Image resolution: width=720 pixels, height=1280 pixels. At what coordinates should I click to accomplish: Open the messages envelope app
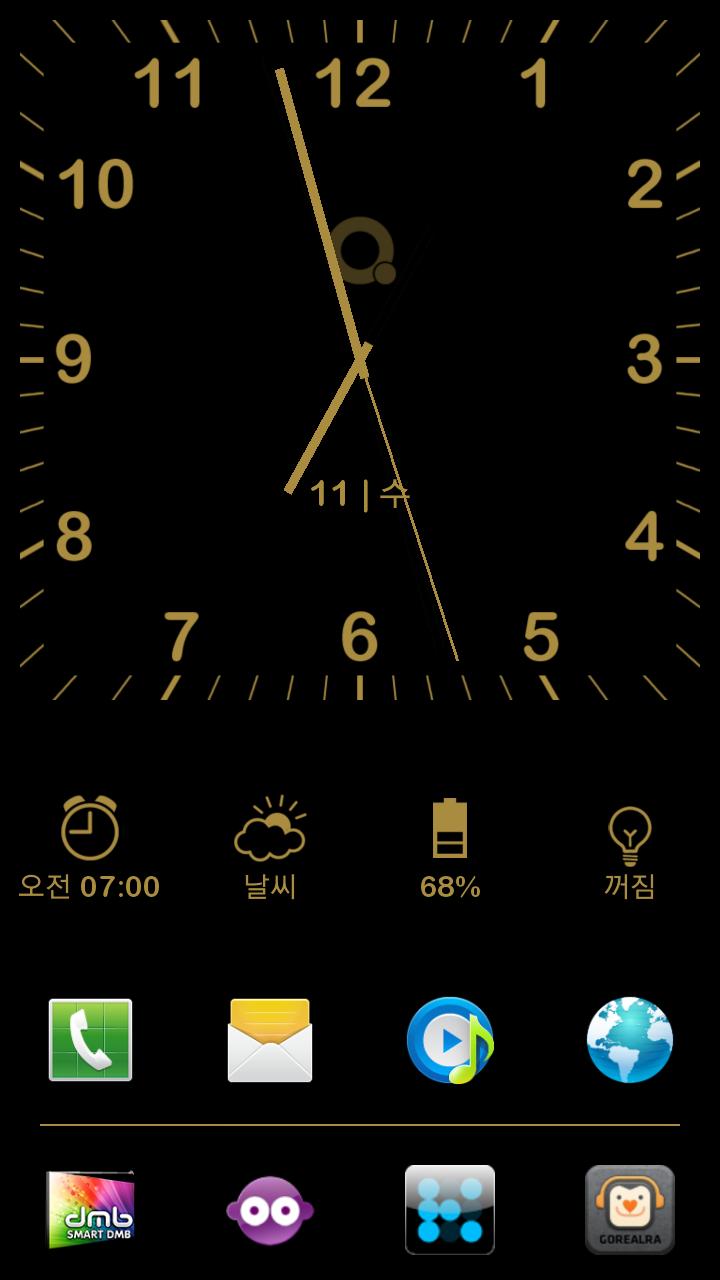pyautogui.click(x=270, y=1040)
